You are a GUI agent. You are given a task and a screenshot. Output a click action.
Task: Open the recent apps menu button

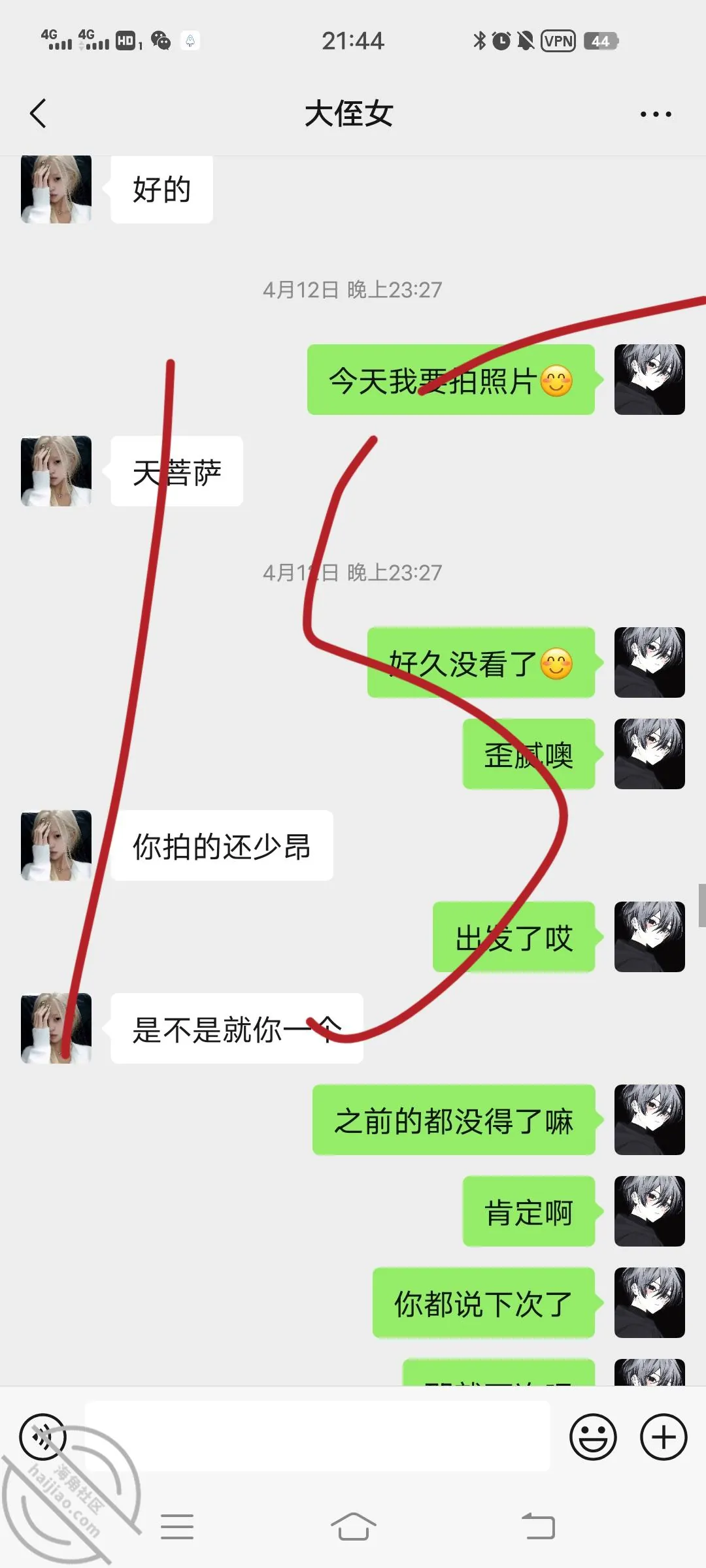pyautogui.click(x=177, y=1527)
